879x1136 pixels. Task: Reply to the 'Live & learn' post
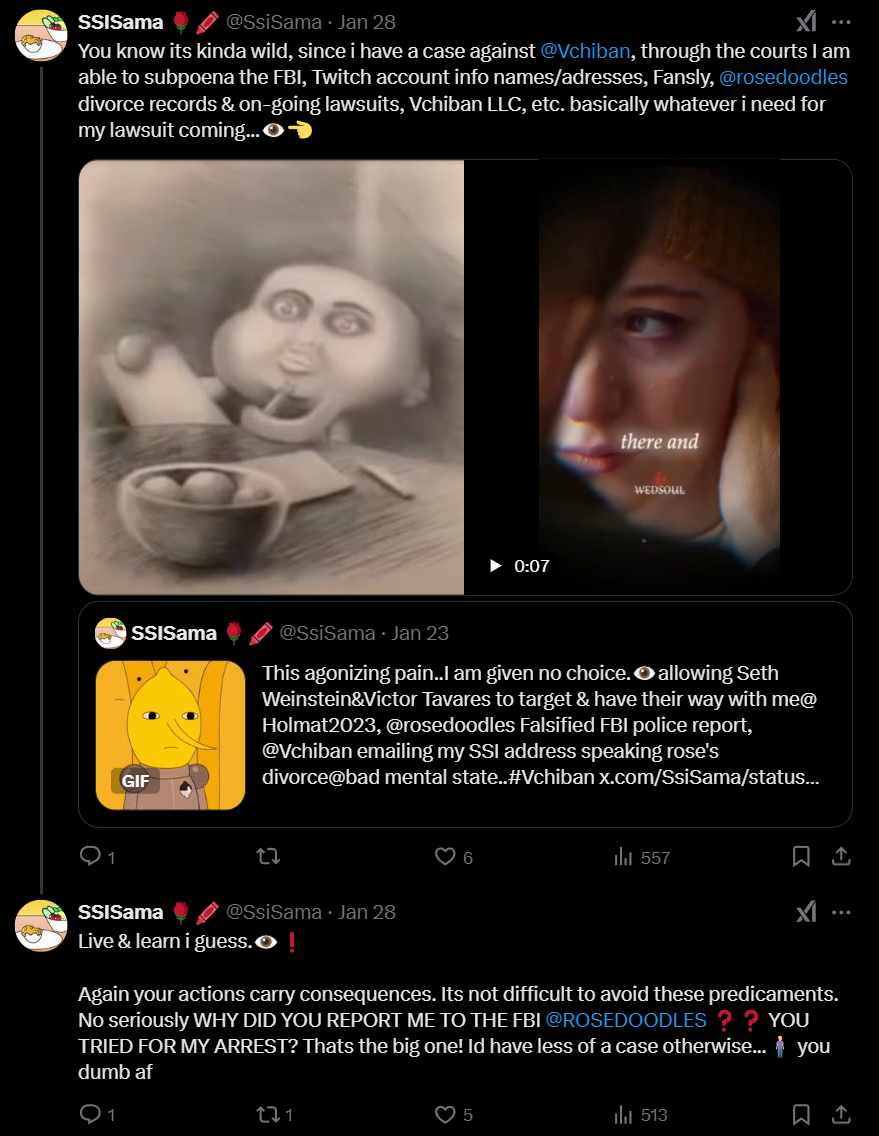tap(90, 1114)
